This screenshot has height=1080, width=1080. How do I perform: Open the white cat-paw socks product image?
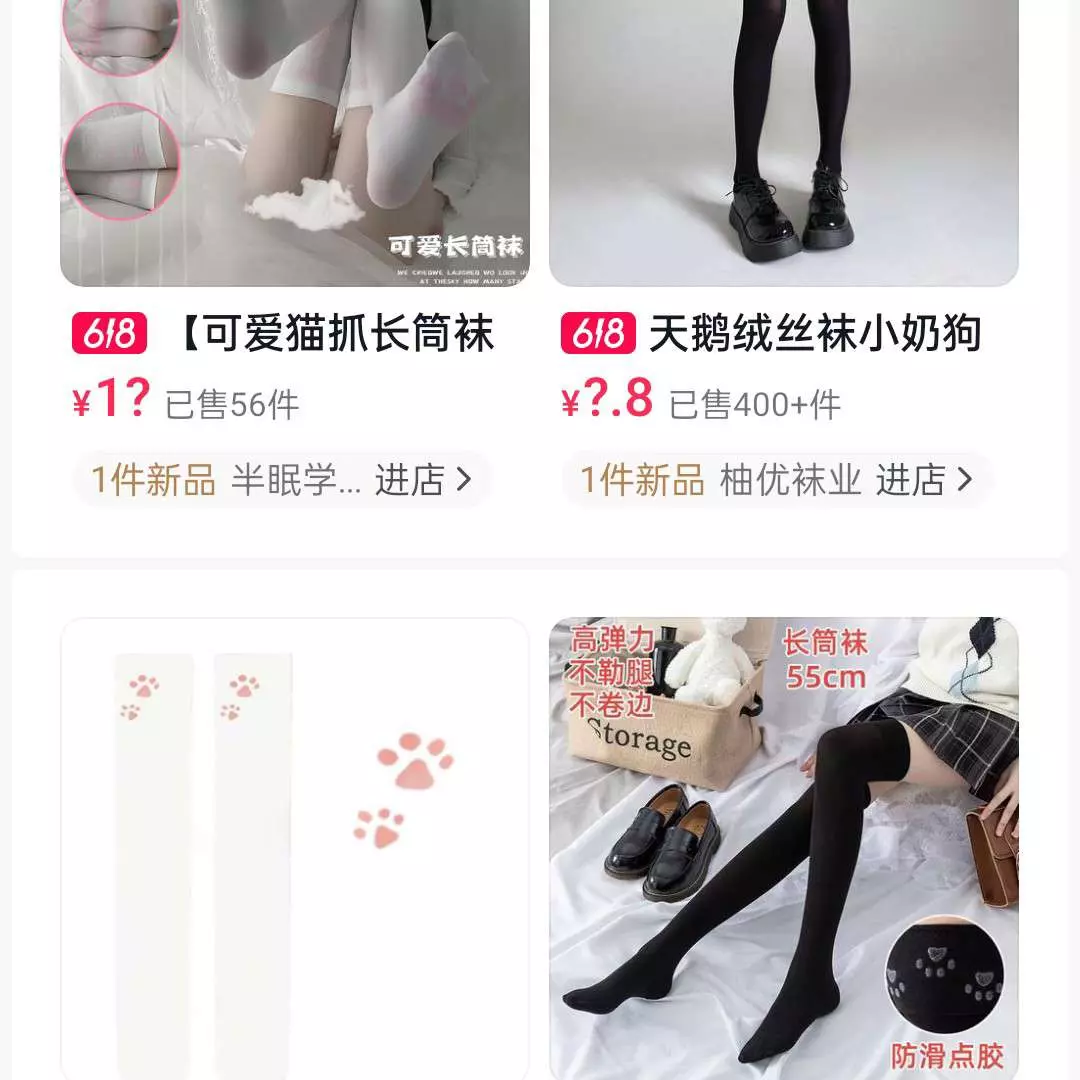pos(295,848)
